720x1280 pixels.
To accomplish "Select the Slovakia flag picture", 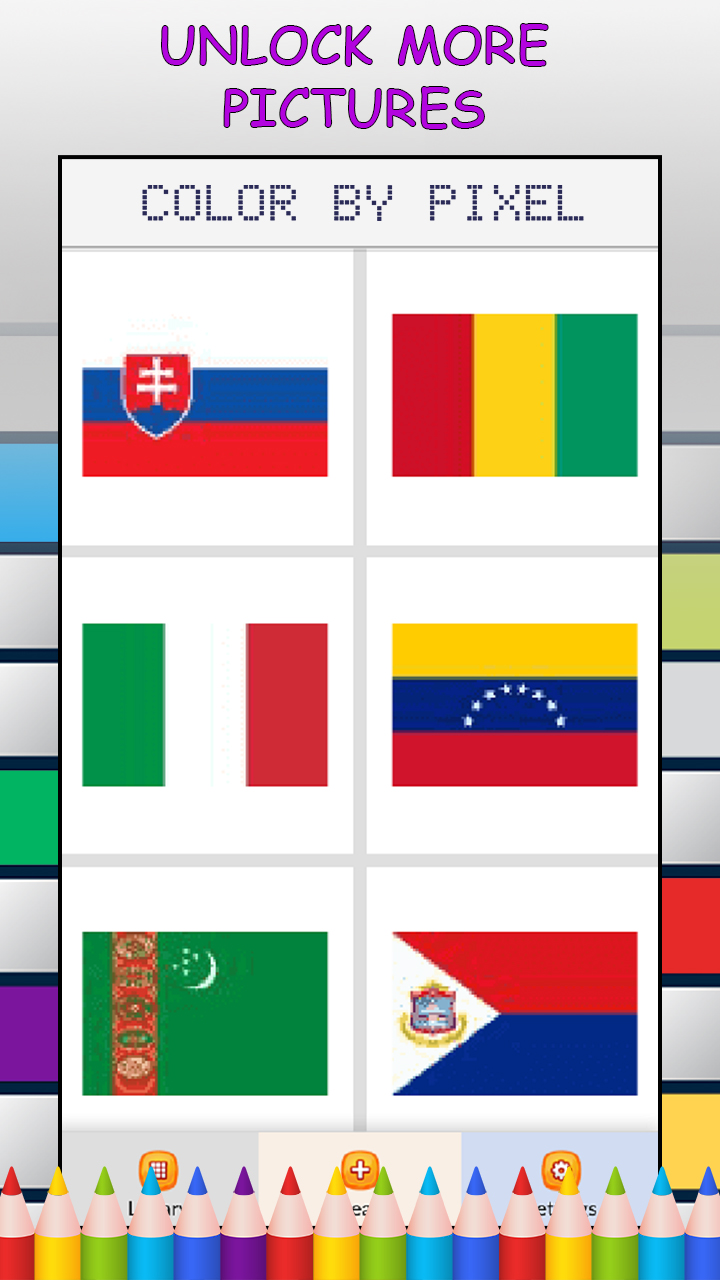I will 205,395.
